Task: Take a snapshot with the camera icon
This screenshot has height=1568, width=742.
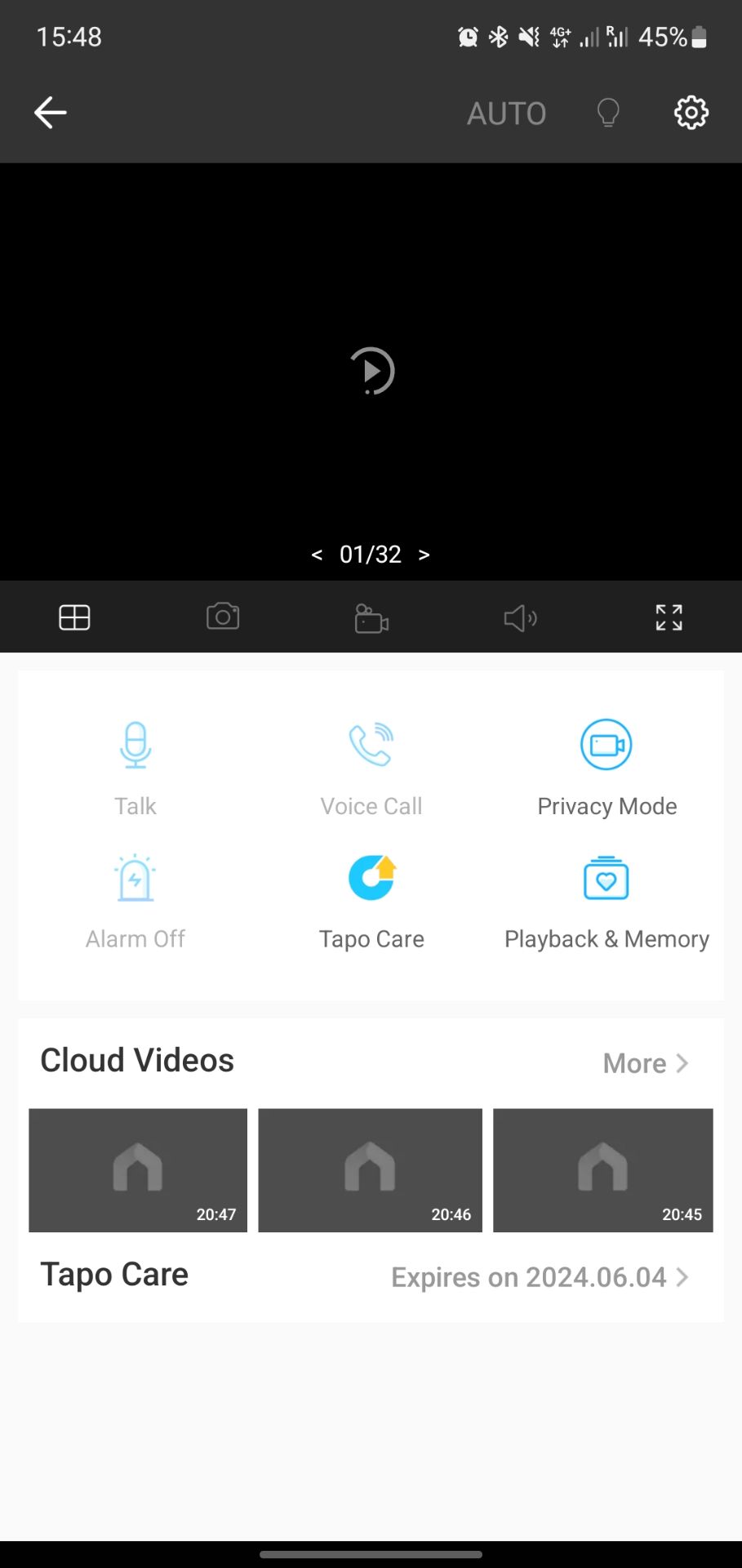Action: coord(223,617)
